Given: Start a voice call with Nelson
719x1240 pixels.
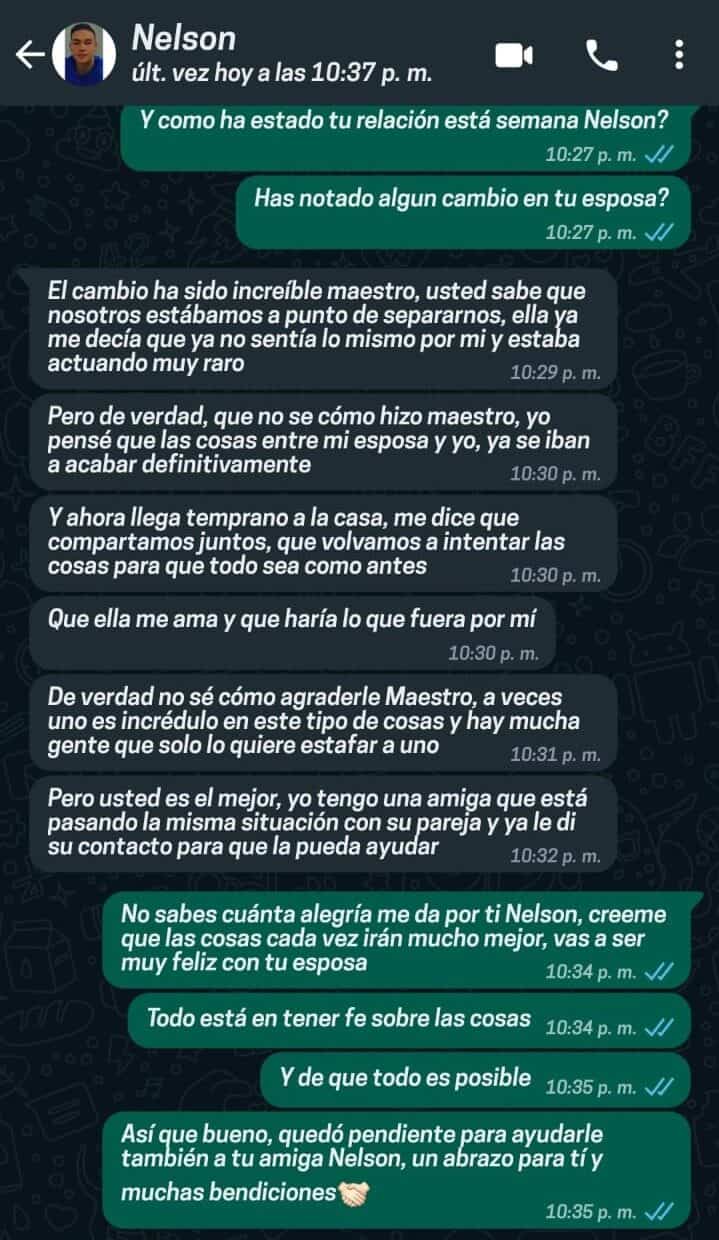Looking at the screenshot, I should (601, 56).
